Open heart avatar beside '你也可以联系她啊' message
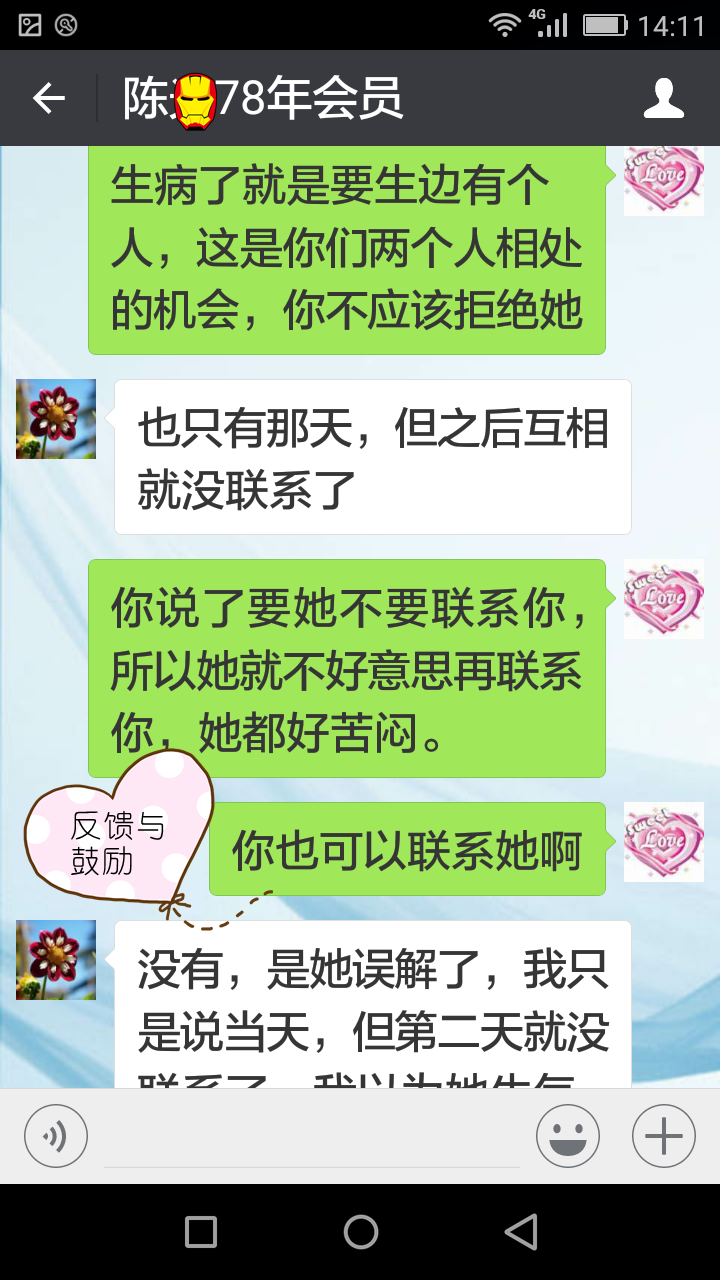 coord(663,842)
